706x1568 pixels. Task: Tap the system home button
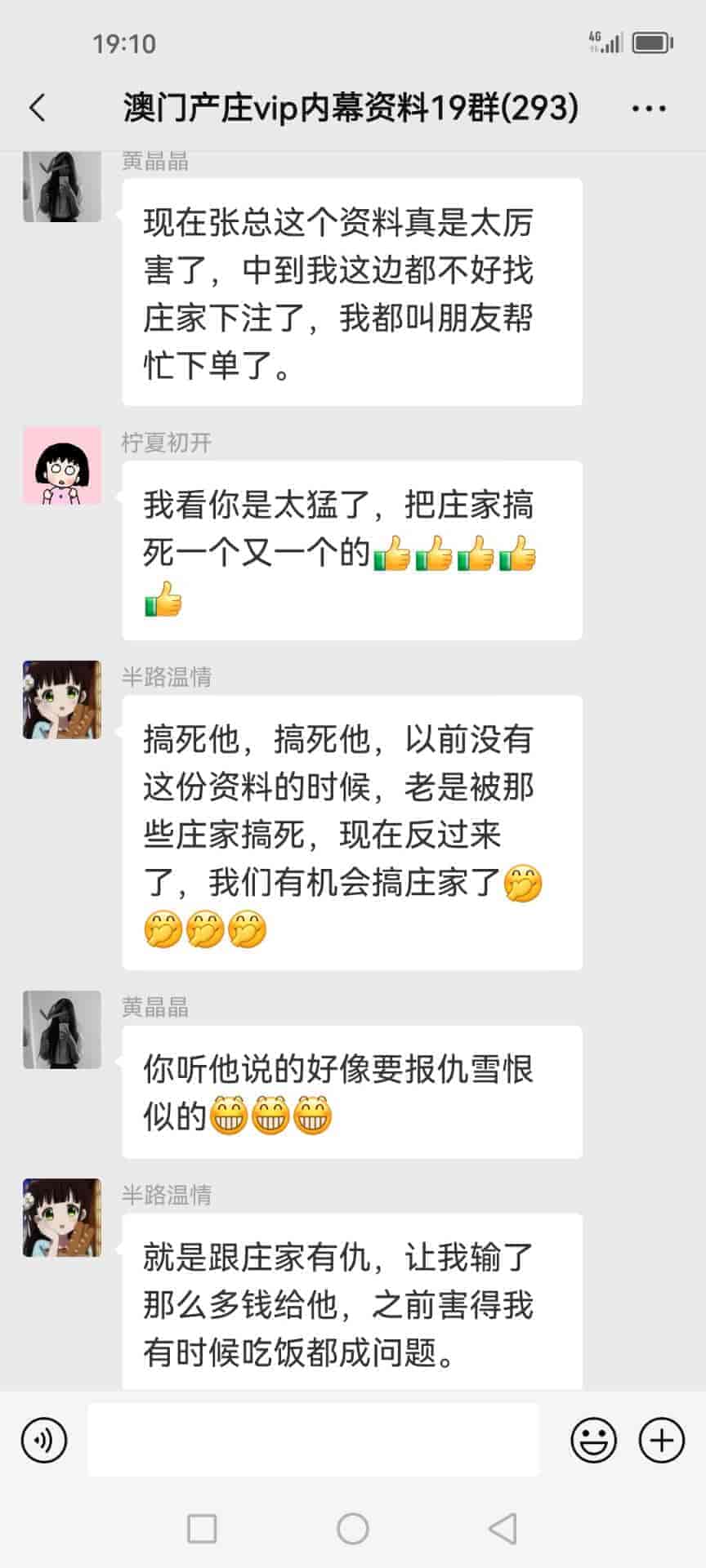pyautogui.click(x=353, y=1528)
